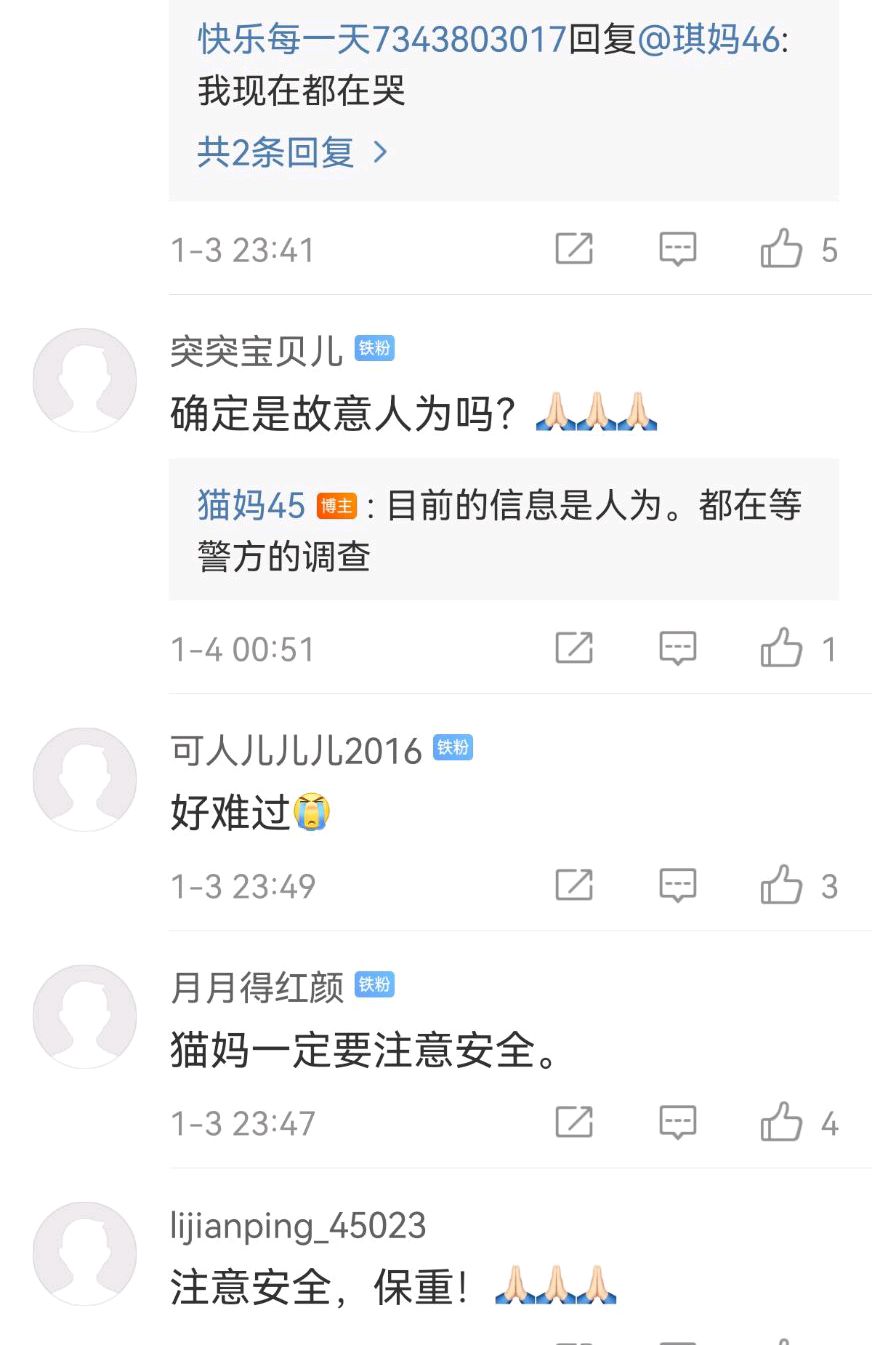The height and width of the screenshot is (1345, 872).
Task: Open 快乐每一天7343803017's profile link
Action: (382, 40)
